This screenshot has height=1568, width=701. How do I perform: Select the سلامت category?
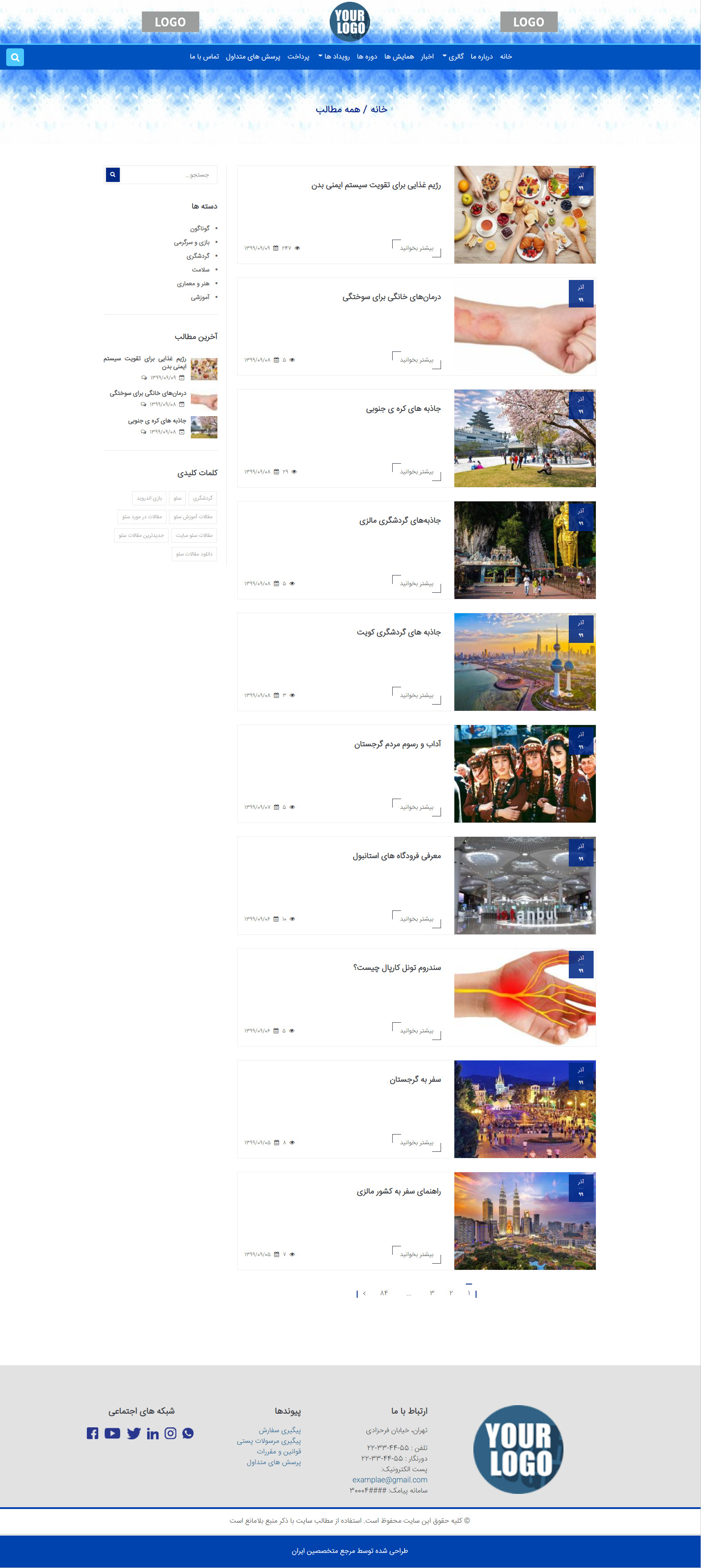[x=200, y=270]
